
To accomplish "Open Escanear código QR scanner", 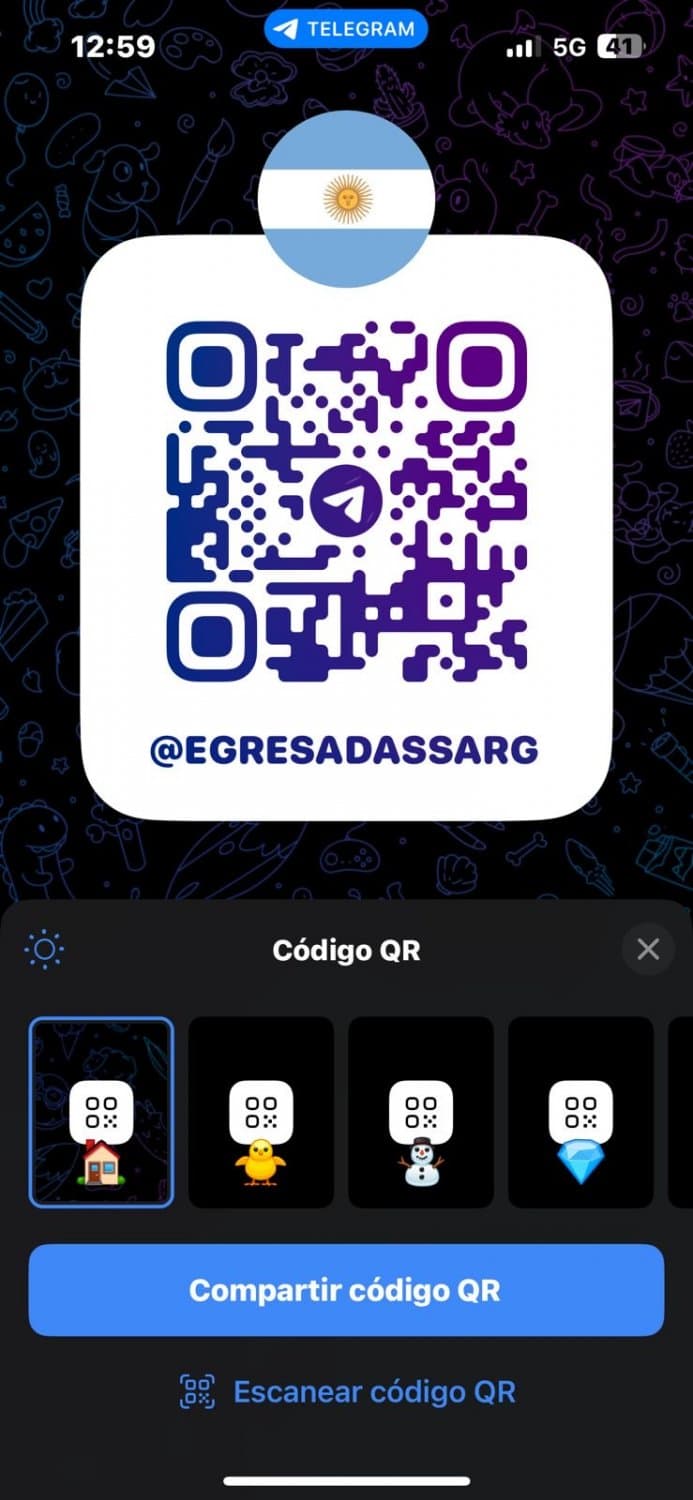I will [x=346, y=1391].
